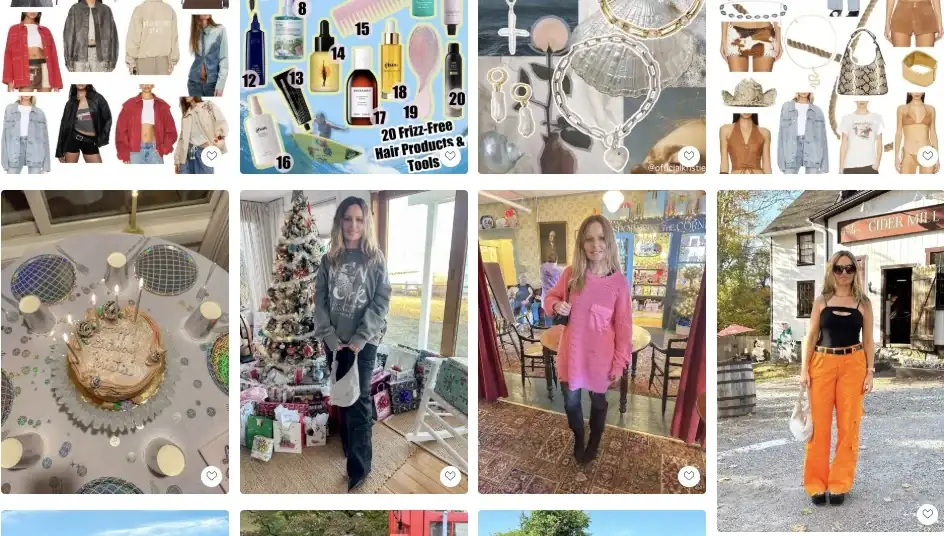Like the orange pants Cider Mill post
The width and height of the screenshot is (944, 536).
[927, 514]
